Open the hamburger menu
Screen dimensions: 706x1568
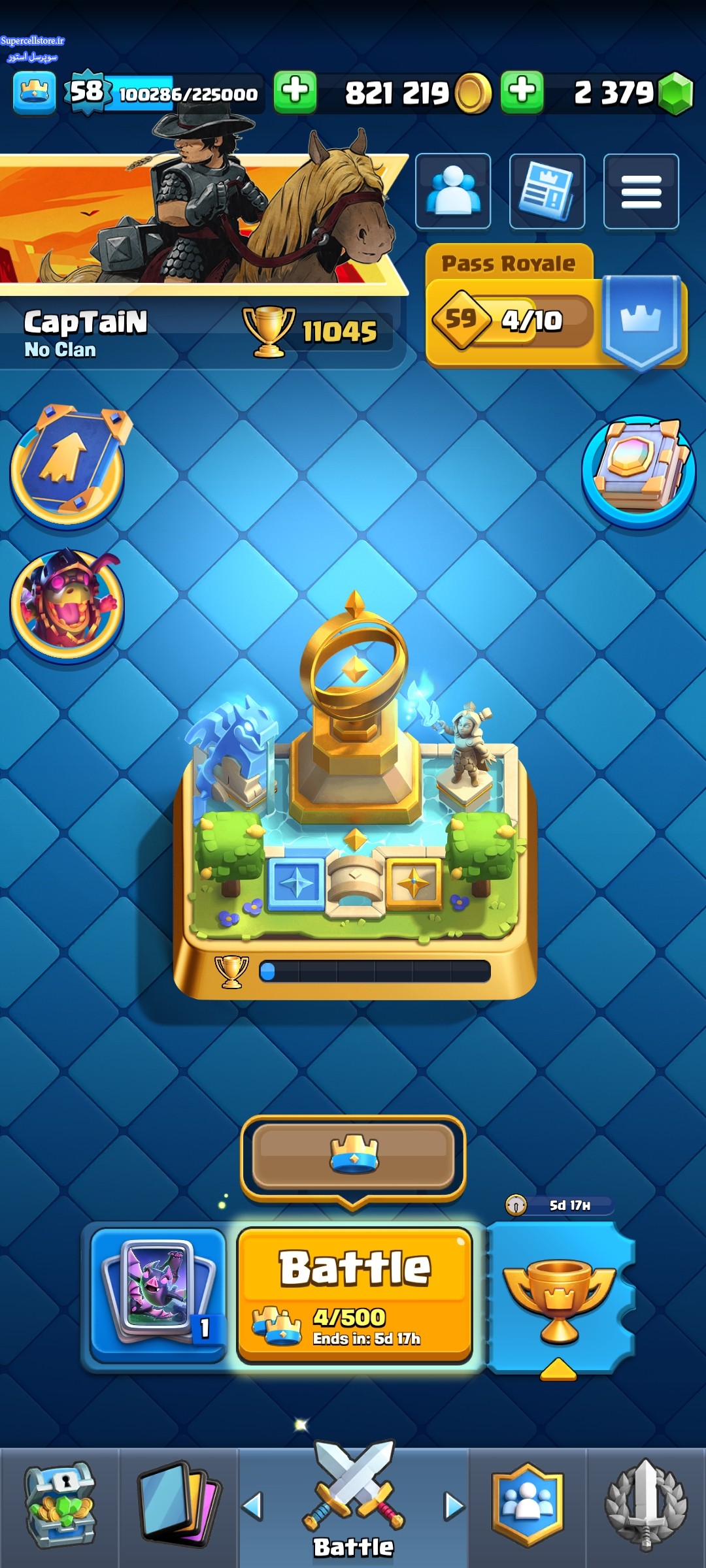(641, 191)
